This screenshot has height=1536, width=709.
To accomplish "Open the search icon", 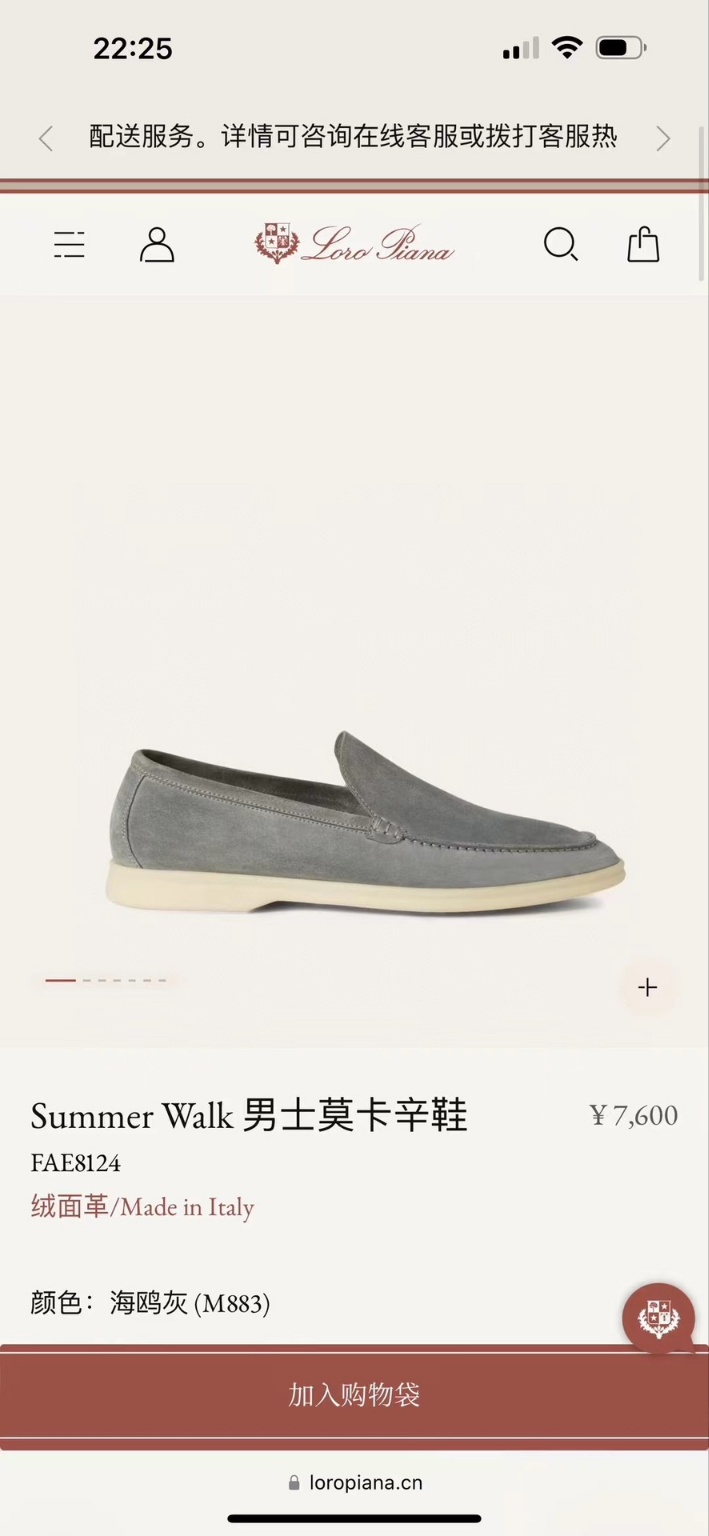I will click(560, 244).
